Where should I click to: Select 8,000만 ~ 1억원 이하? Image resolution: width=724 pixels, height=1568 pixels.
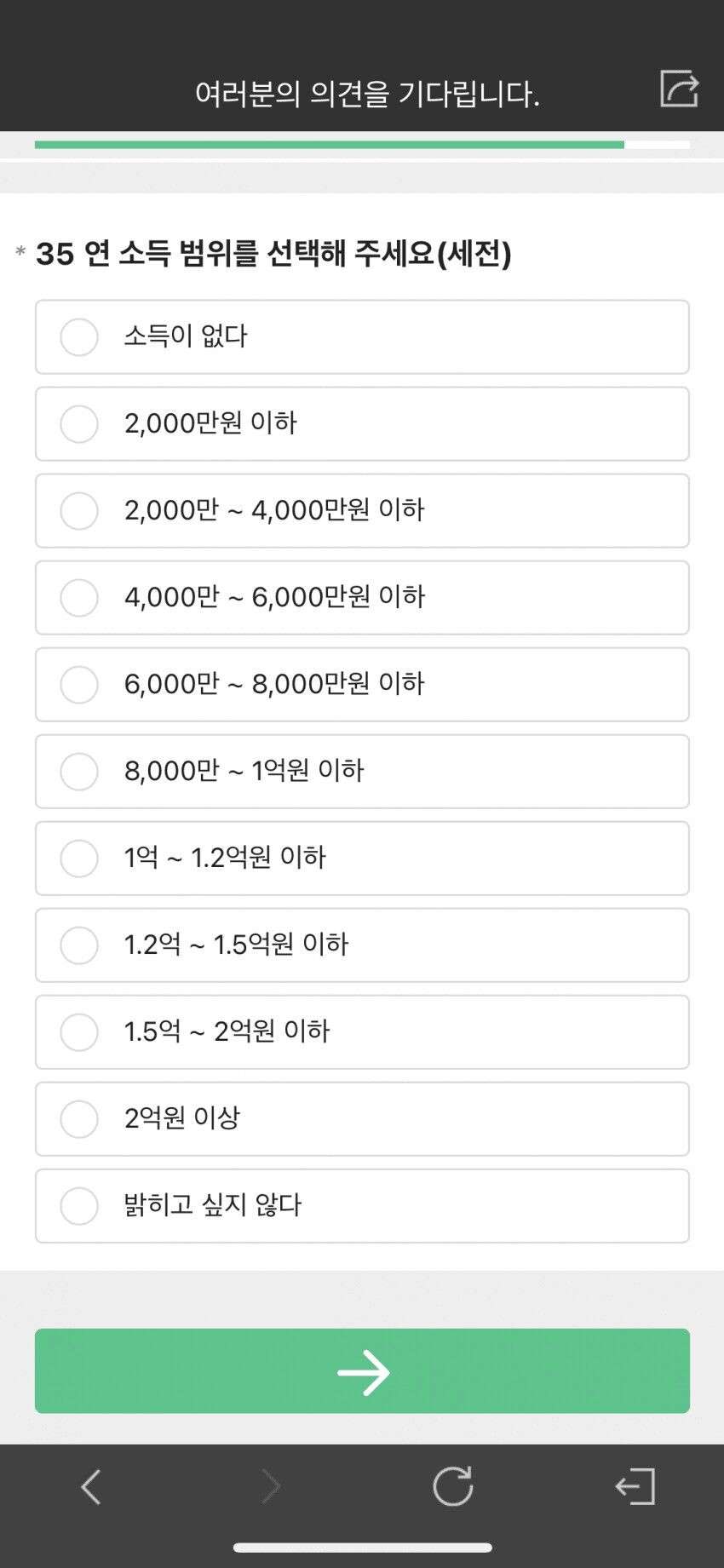362,771
